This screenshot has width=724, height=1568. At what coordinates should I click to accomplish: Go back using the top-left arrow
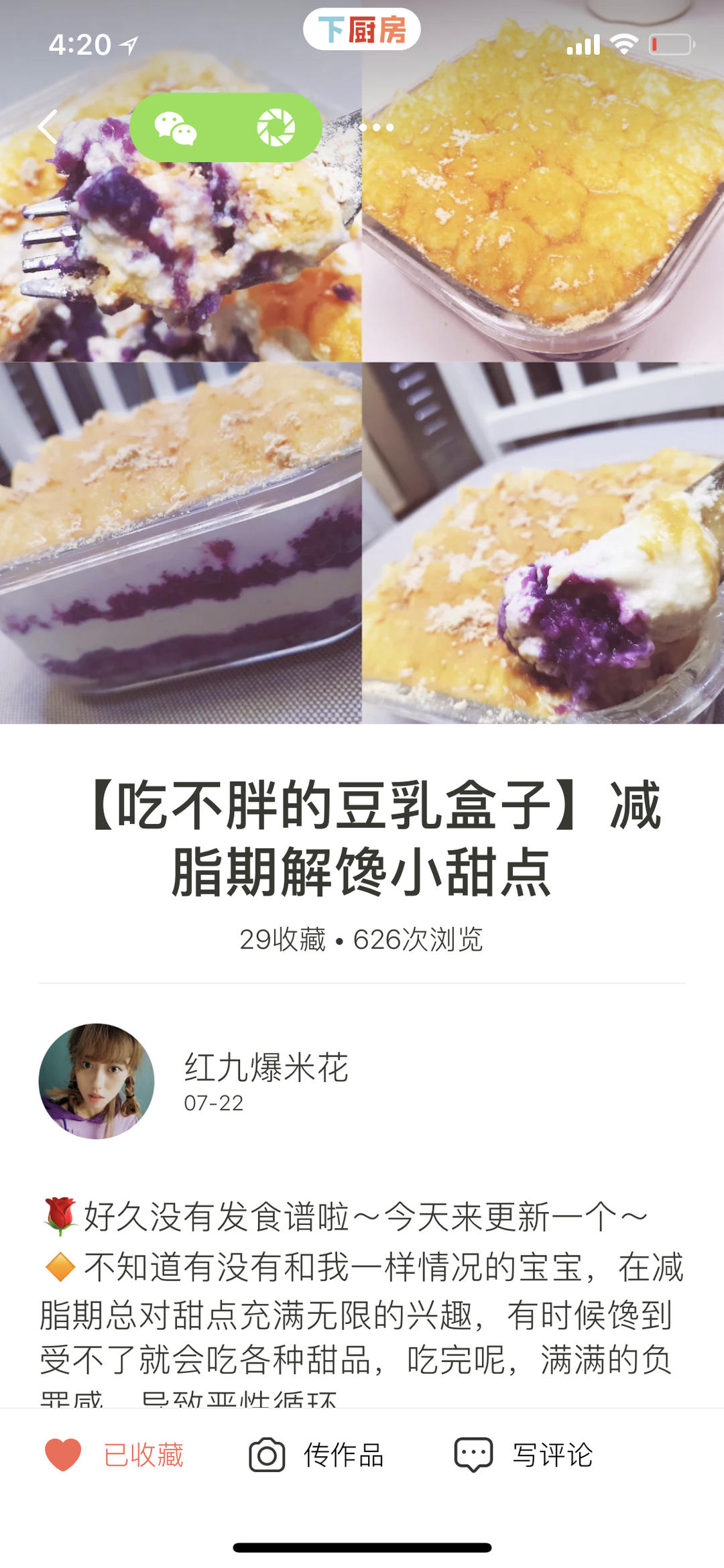click(x=48, y=127)
